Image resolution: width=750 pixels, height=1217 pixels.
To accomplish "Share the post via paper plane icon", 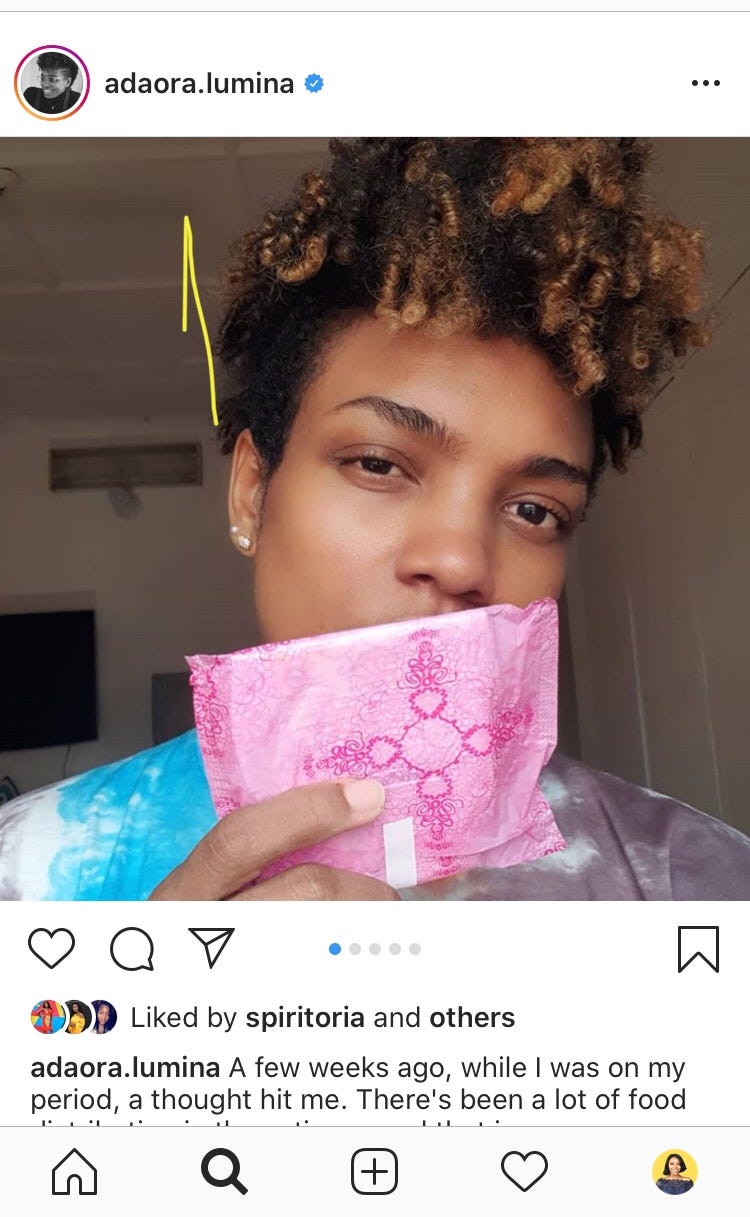I will 211,947.
